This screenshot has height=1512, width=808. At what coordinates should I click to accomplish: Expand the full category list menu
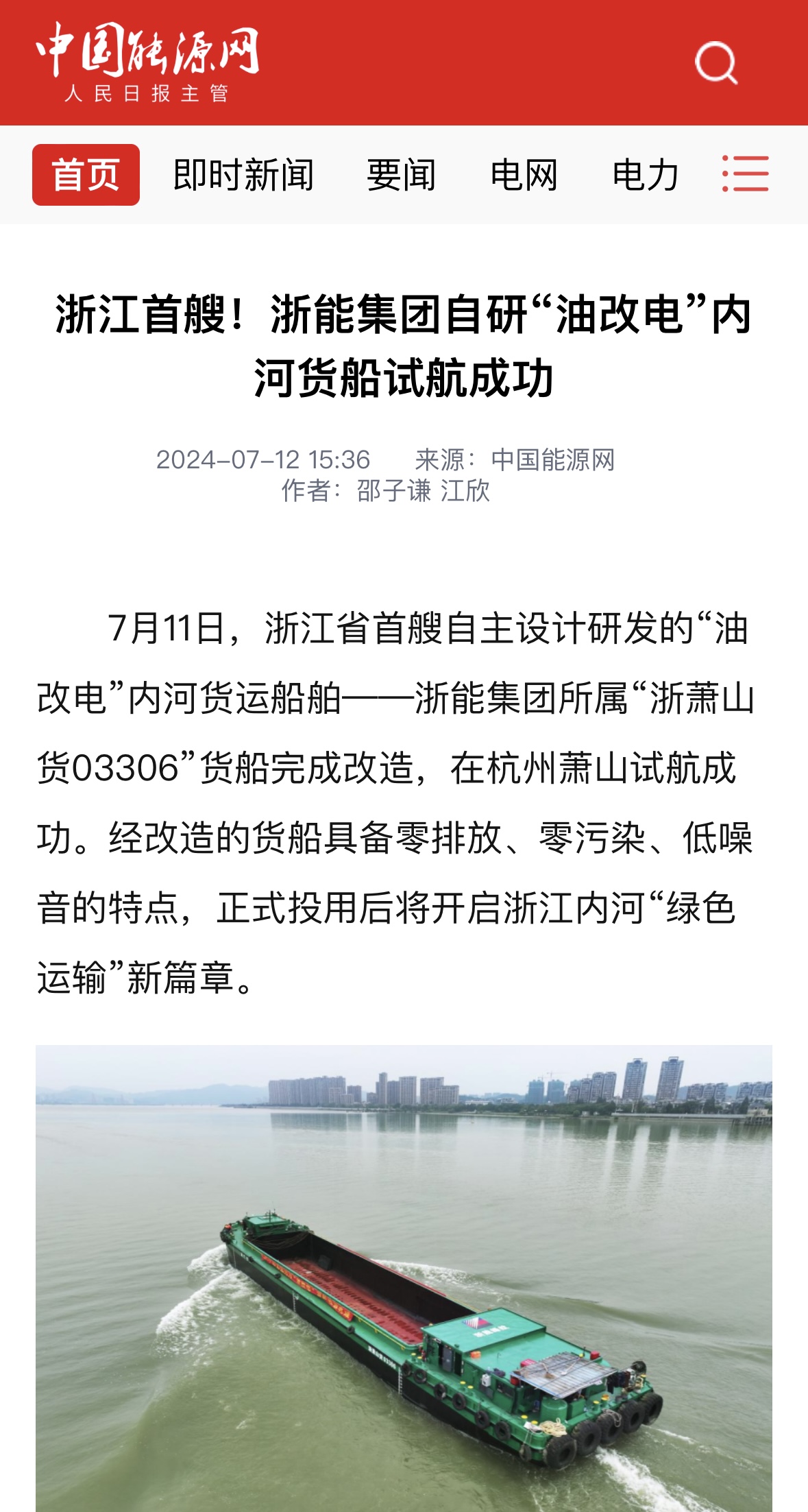746,173
